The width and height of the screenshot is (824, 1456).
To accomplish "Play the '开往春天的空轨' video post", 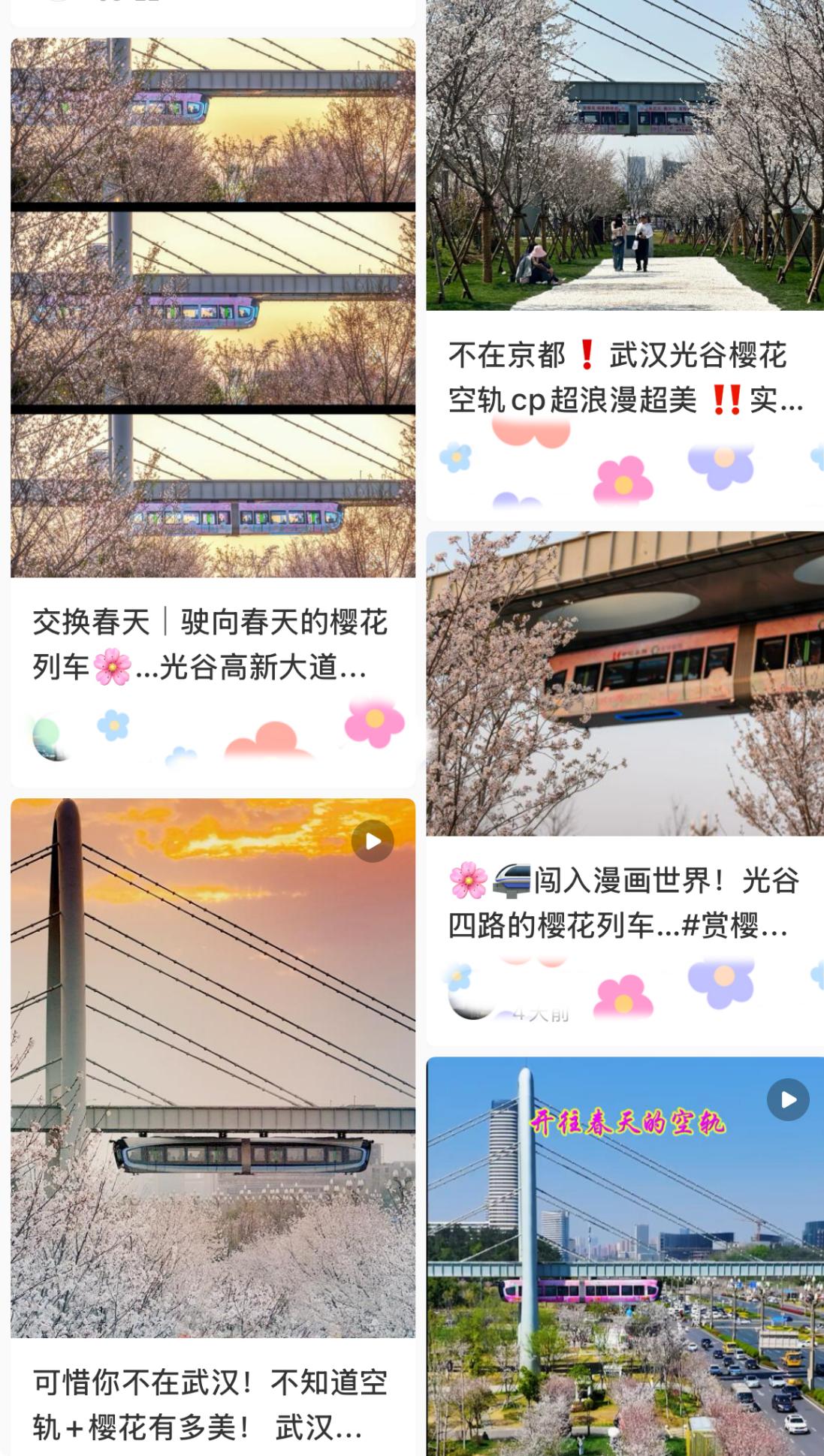I will pyautogui.click(x=788, y=1100).
